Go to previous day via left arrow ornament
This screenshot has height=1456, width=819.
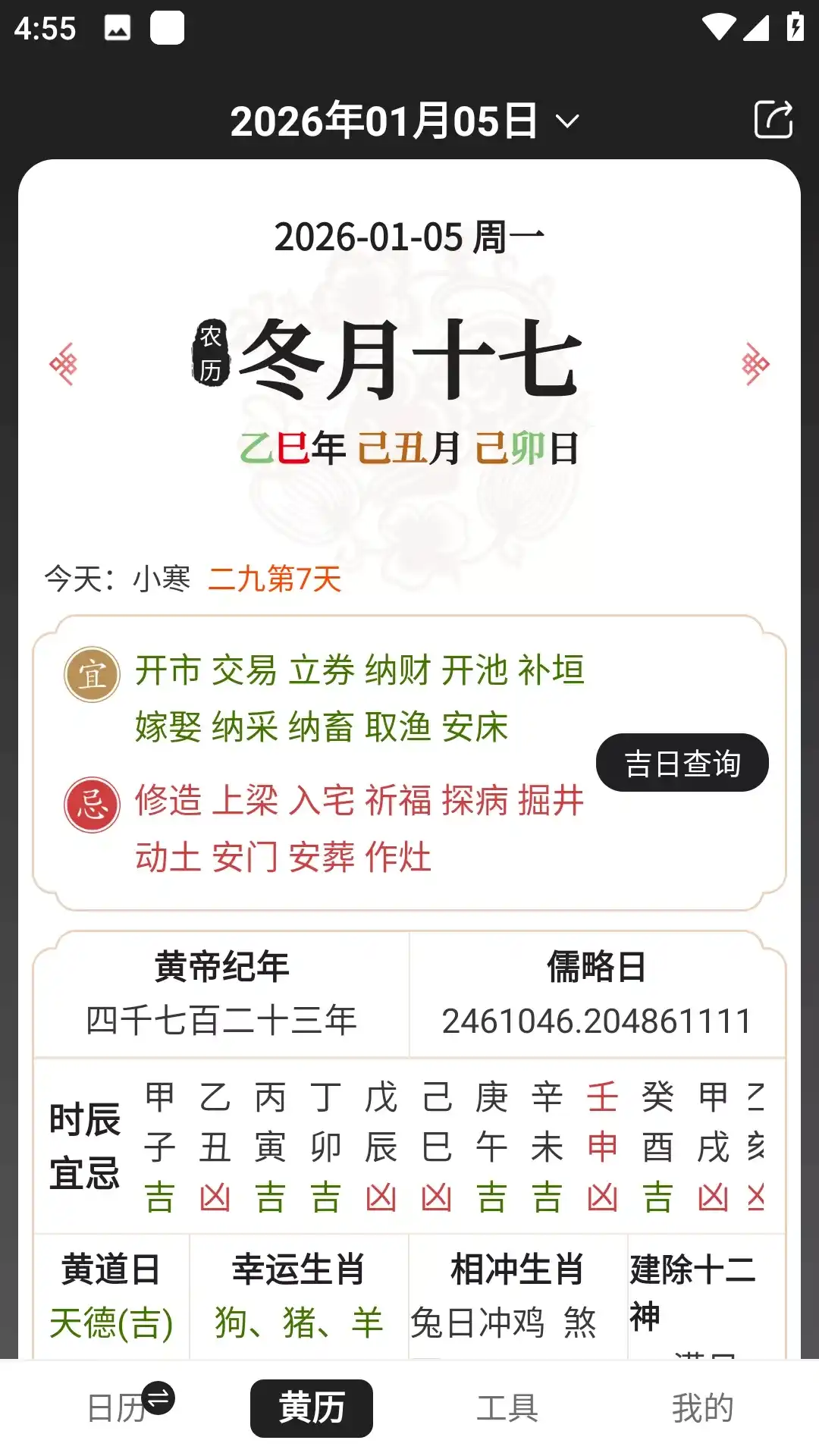coord(64,365)
